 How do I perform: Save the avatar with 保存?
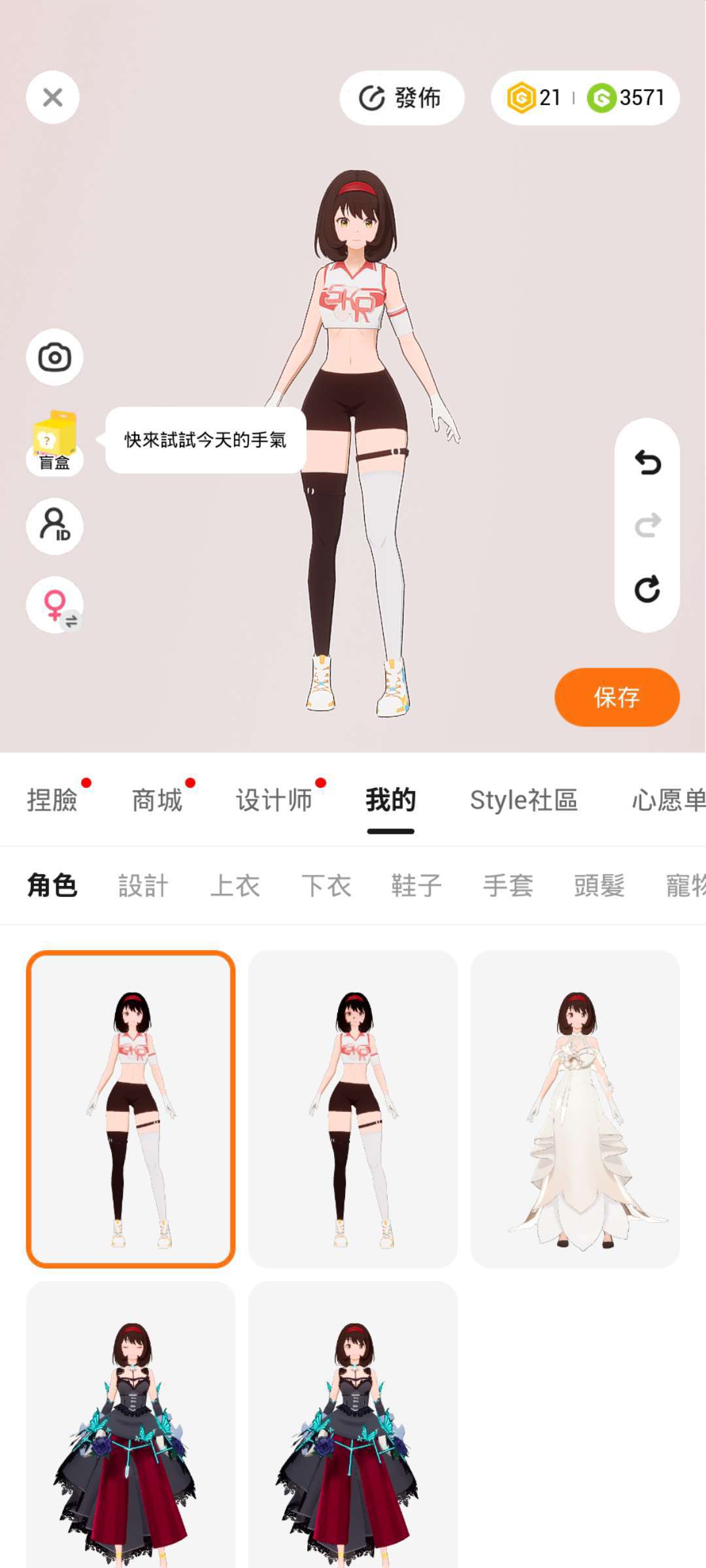click(616, 697)
